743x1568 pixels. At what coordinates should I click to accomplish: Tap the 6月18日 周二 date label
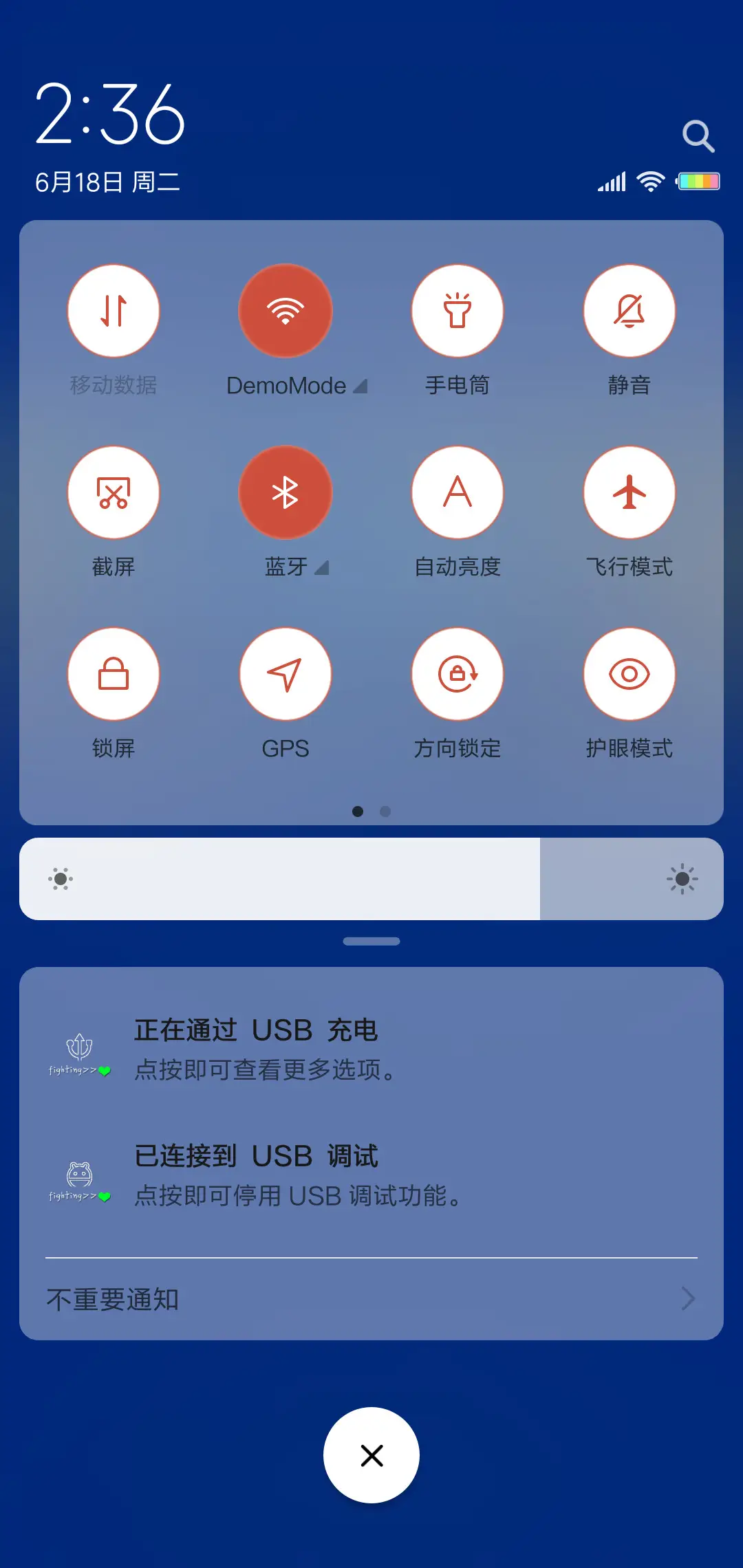point(107,181)
